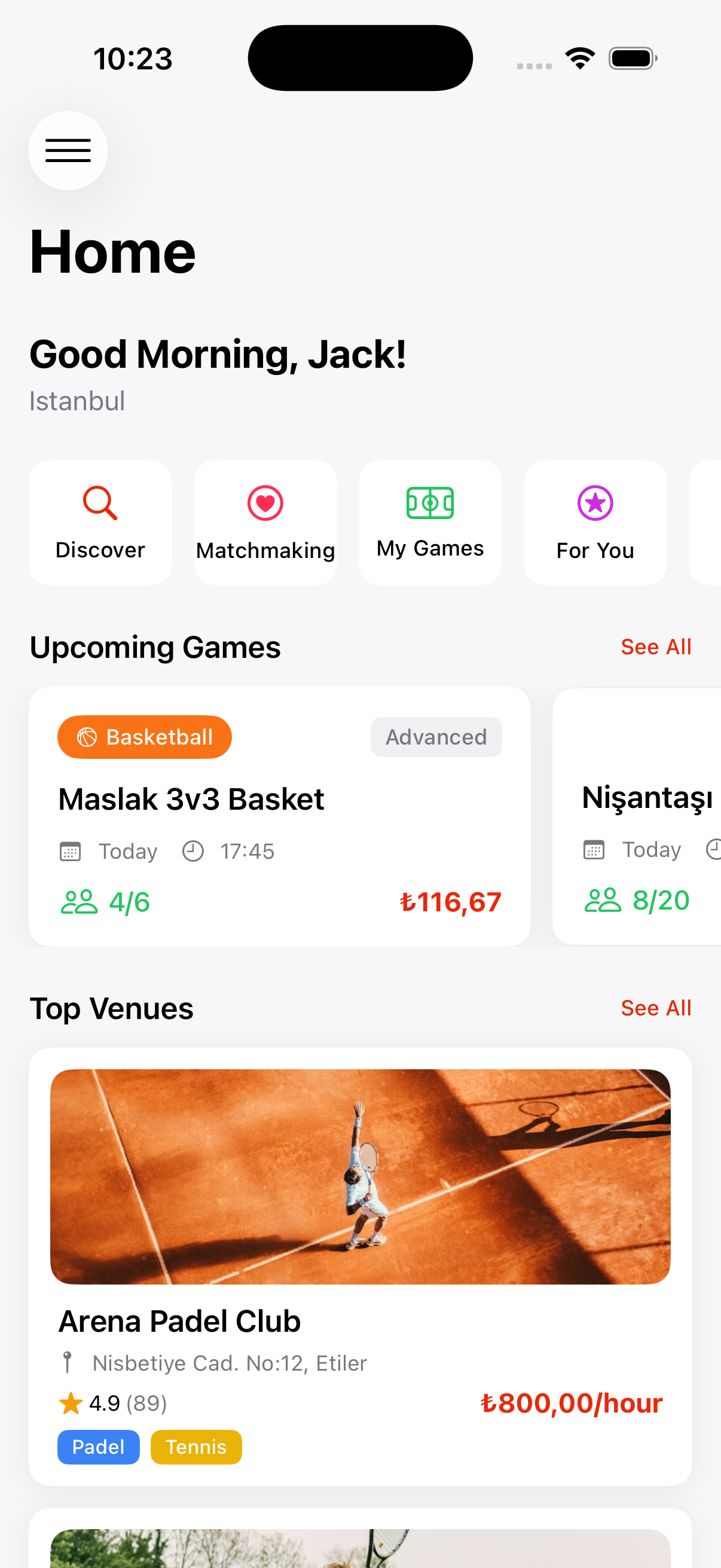The image size is (721, 1568).
Task: Open the hamburger navigation menu
Action: [68, 150]
